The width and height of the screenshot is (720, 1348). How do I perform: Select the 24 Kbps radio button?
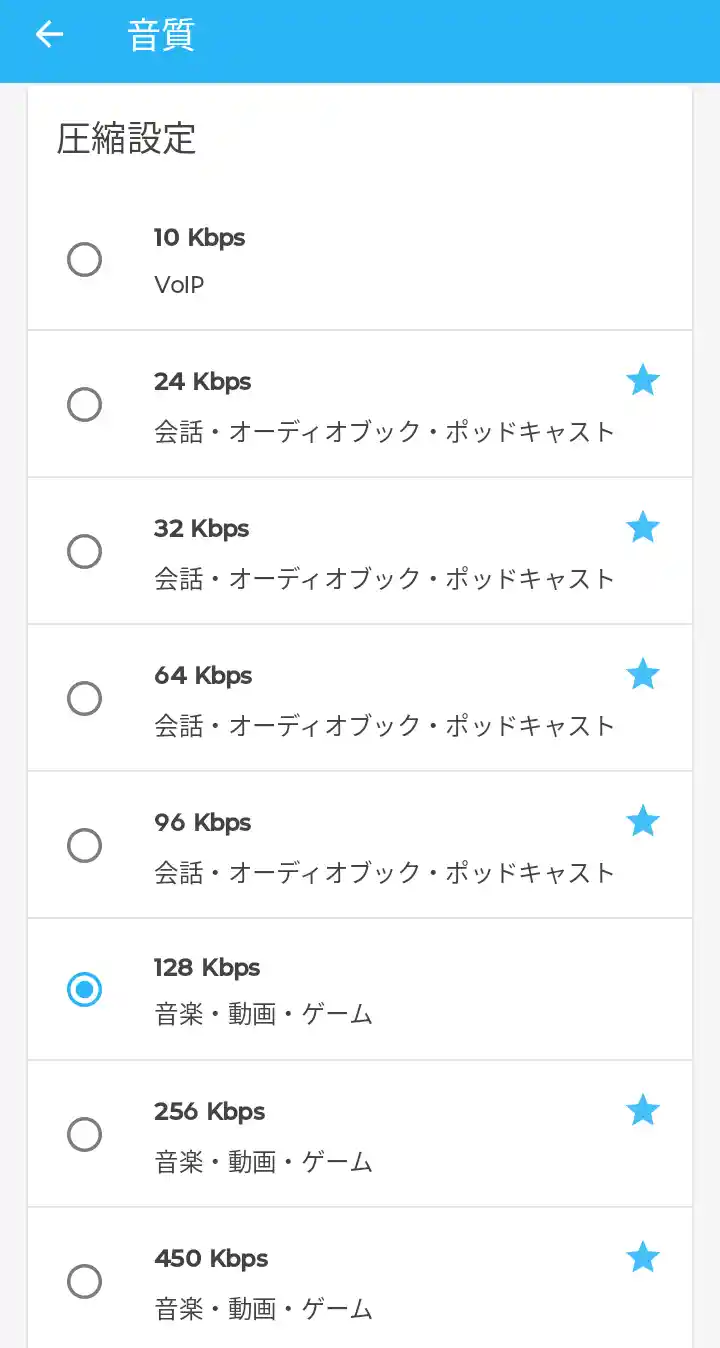pos(84,404)
